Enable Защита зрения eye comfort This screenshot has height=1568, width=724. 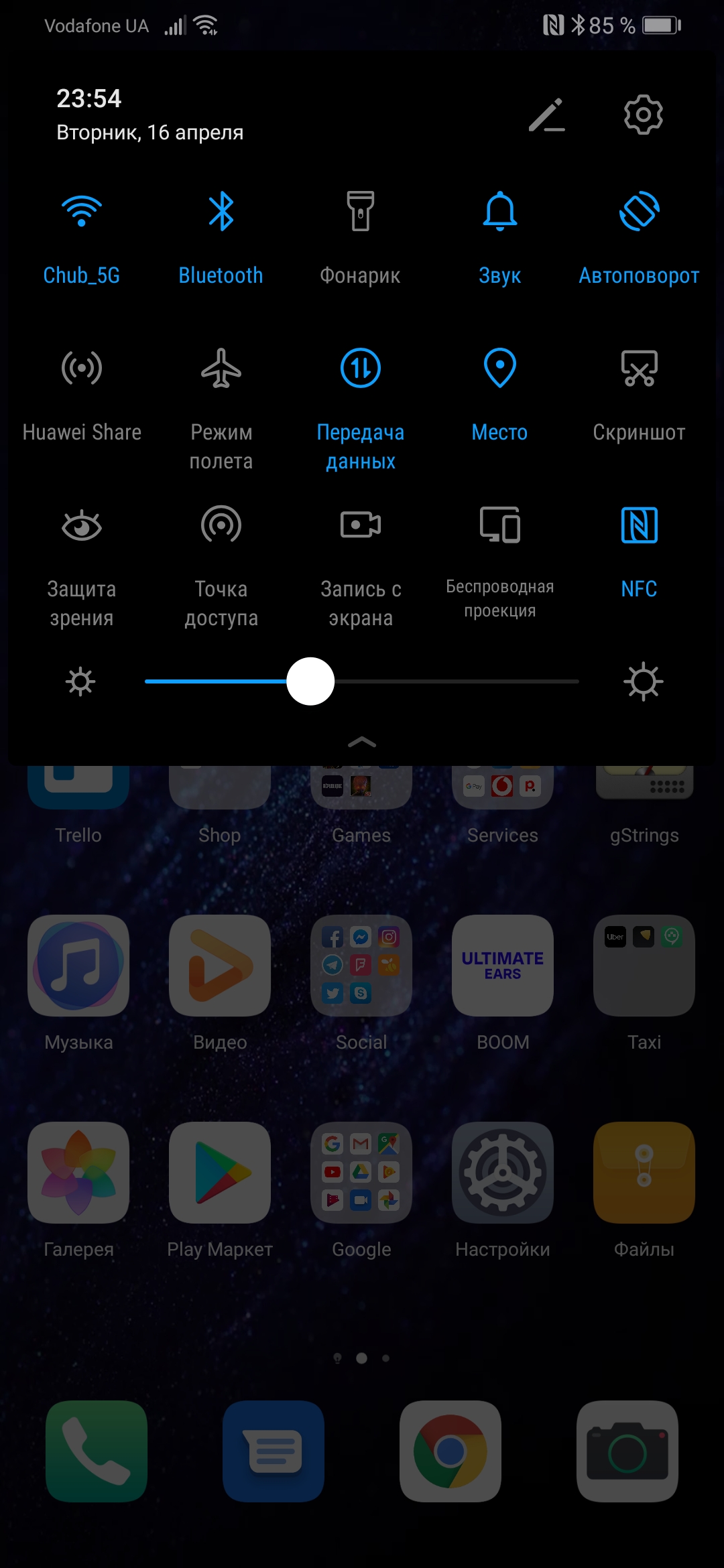[x=82, y=525]
